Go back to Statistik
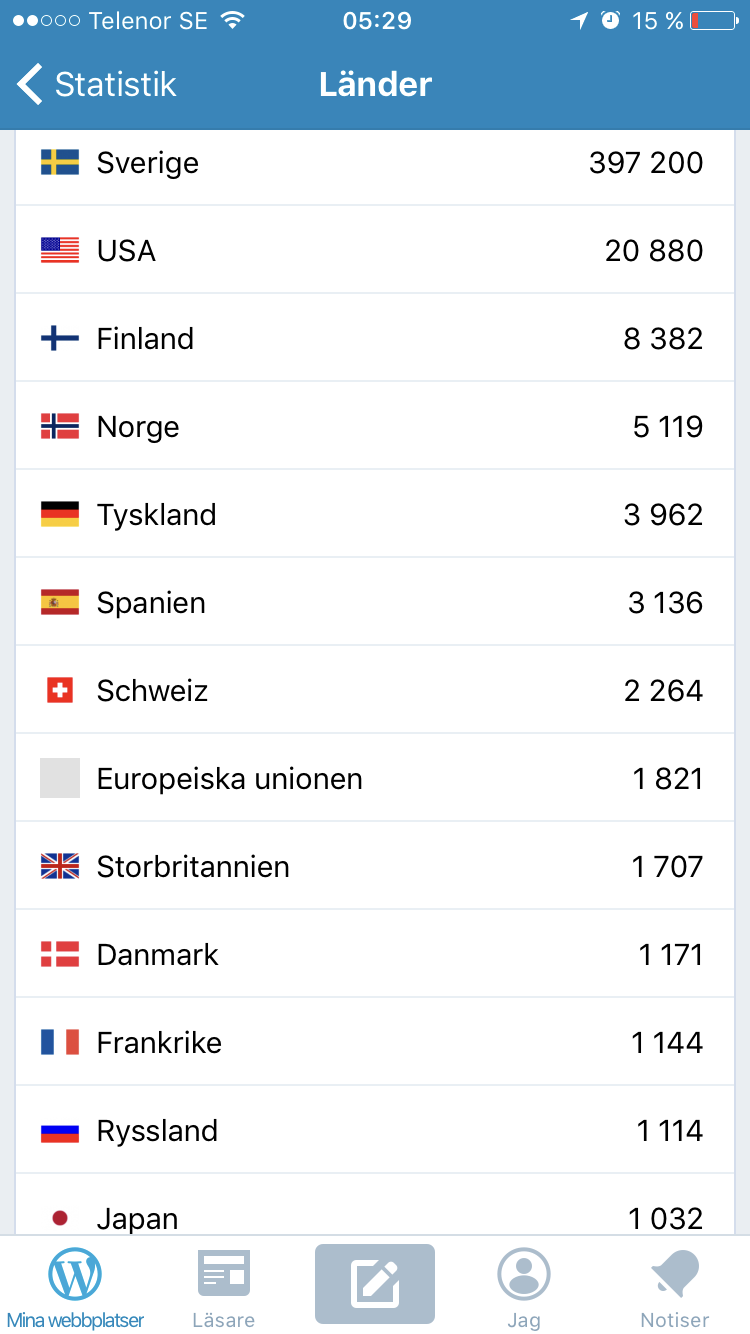 click(x=97, y=85)
